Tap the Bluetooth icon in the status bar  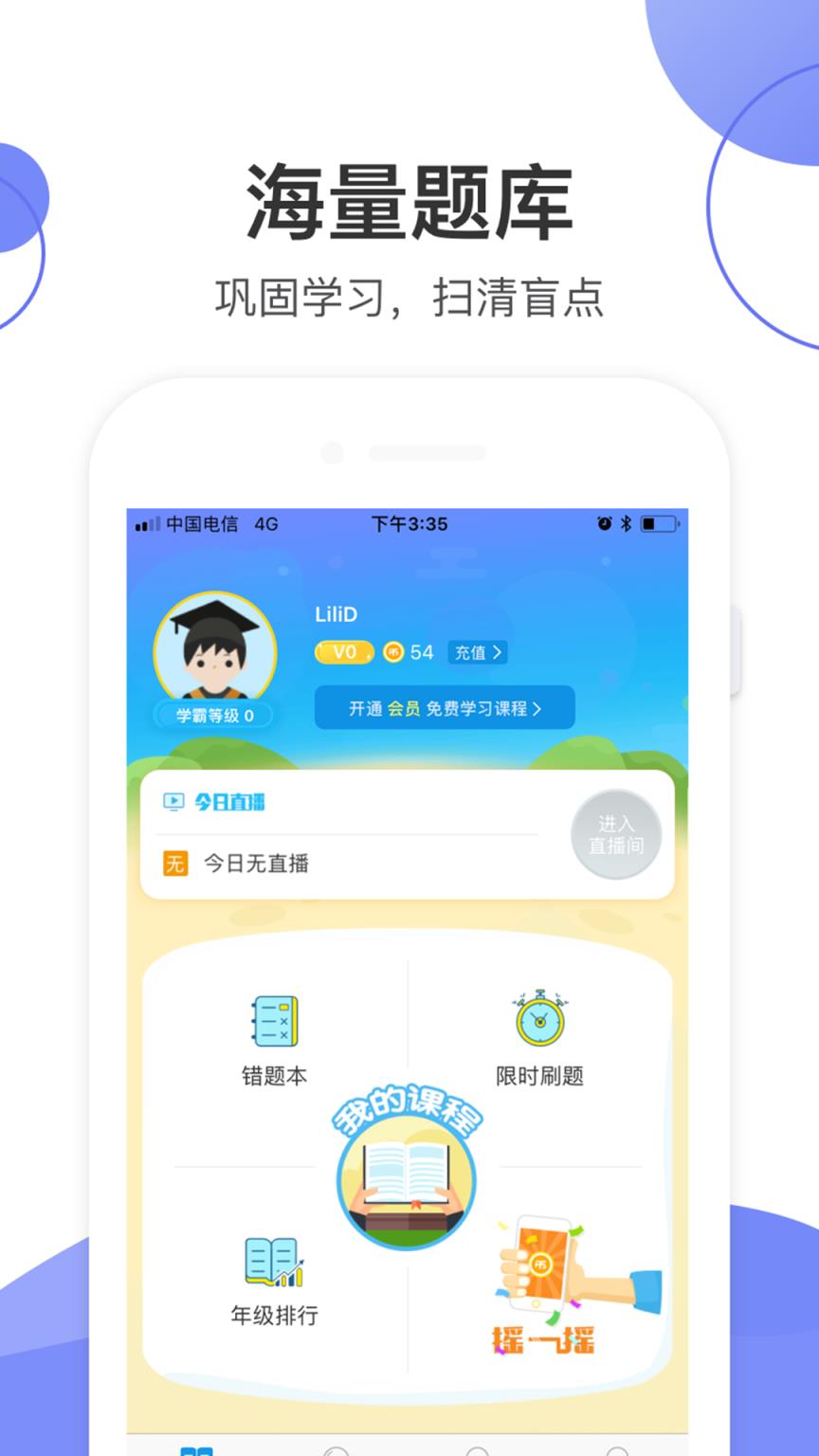tap(625, 522)
